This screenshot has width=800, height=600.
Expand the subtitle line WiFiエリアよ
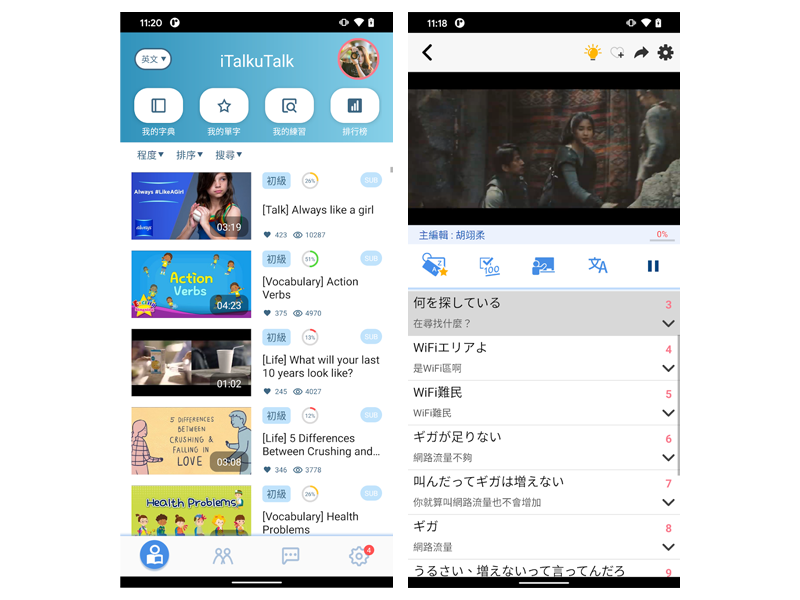(x=668, y=368)
